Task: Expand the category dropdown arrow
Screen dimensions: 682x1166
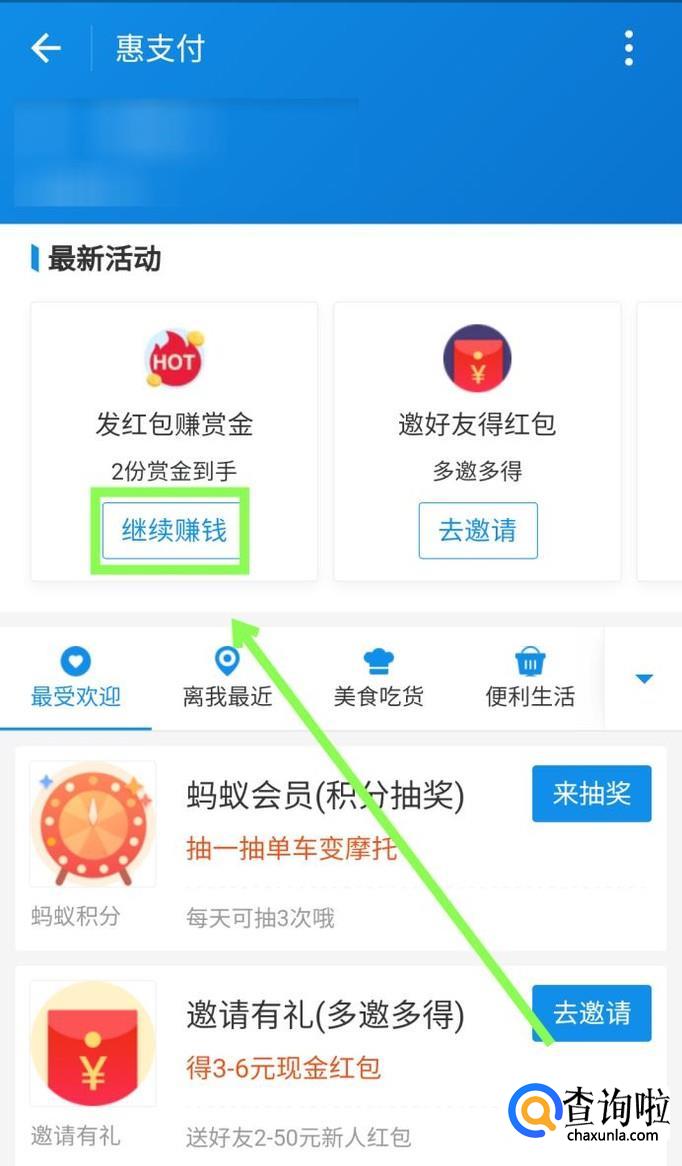Action: [644, 679]
